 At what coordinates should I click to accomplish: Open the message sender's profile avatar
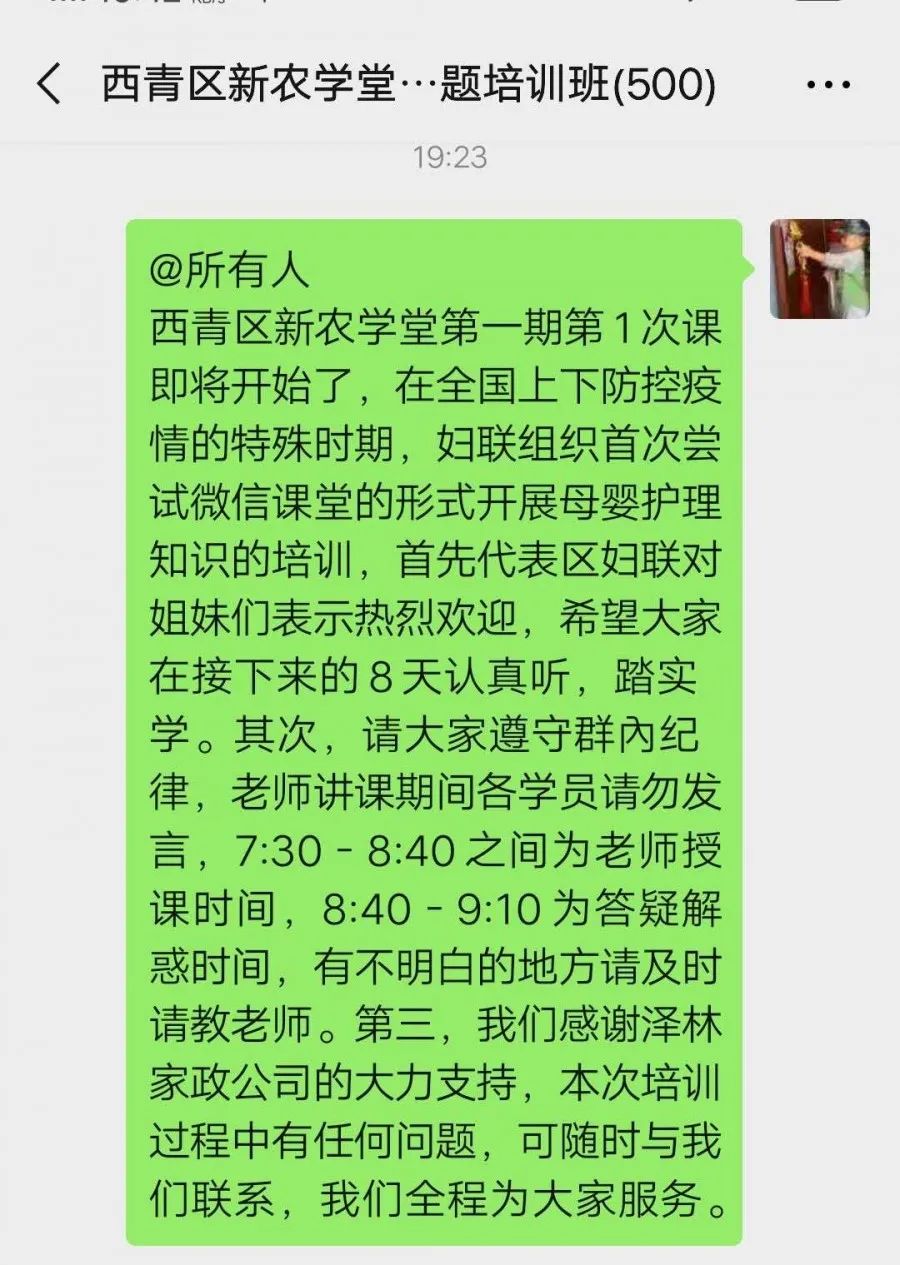pyautogui.click(x=819, y=269)
